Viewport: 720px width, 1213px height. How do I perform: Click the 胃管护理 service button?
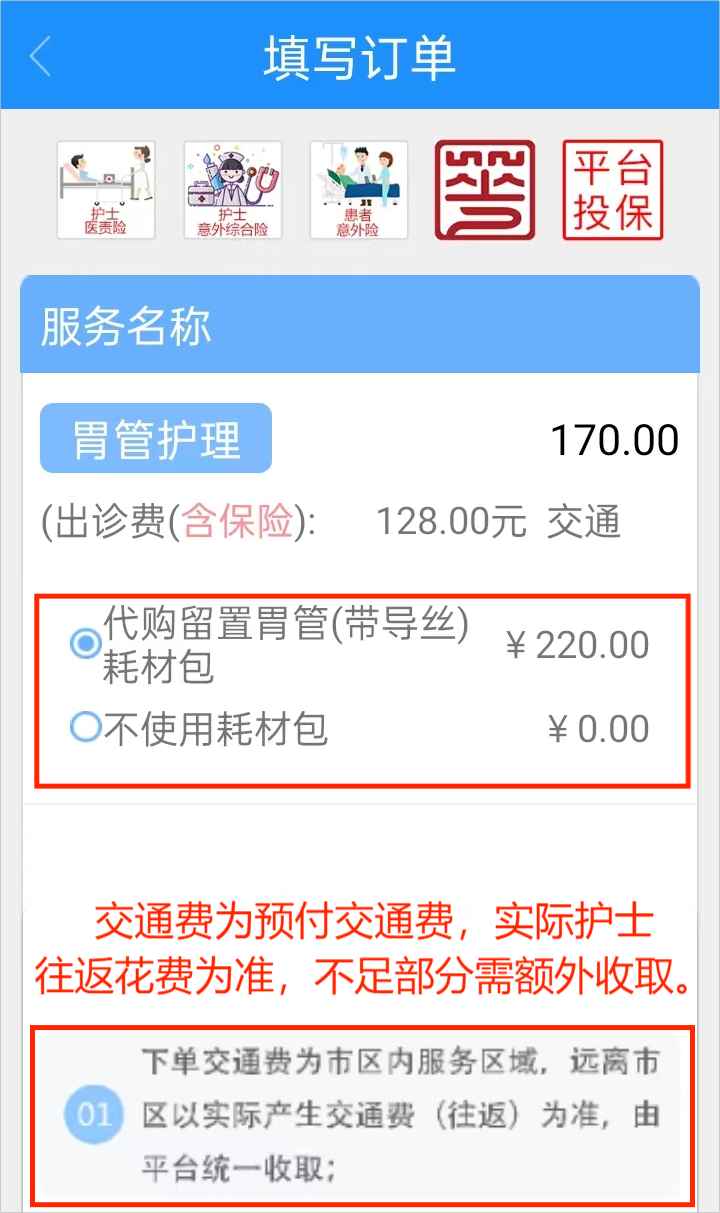coord(155,437)
